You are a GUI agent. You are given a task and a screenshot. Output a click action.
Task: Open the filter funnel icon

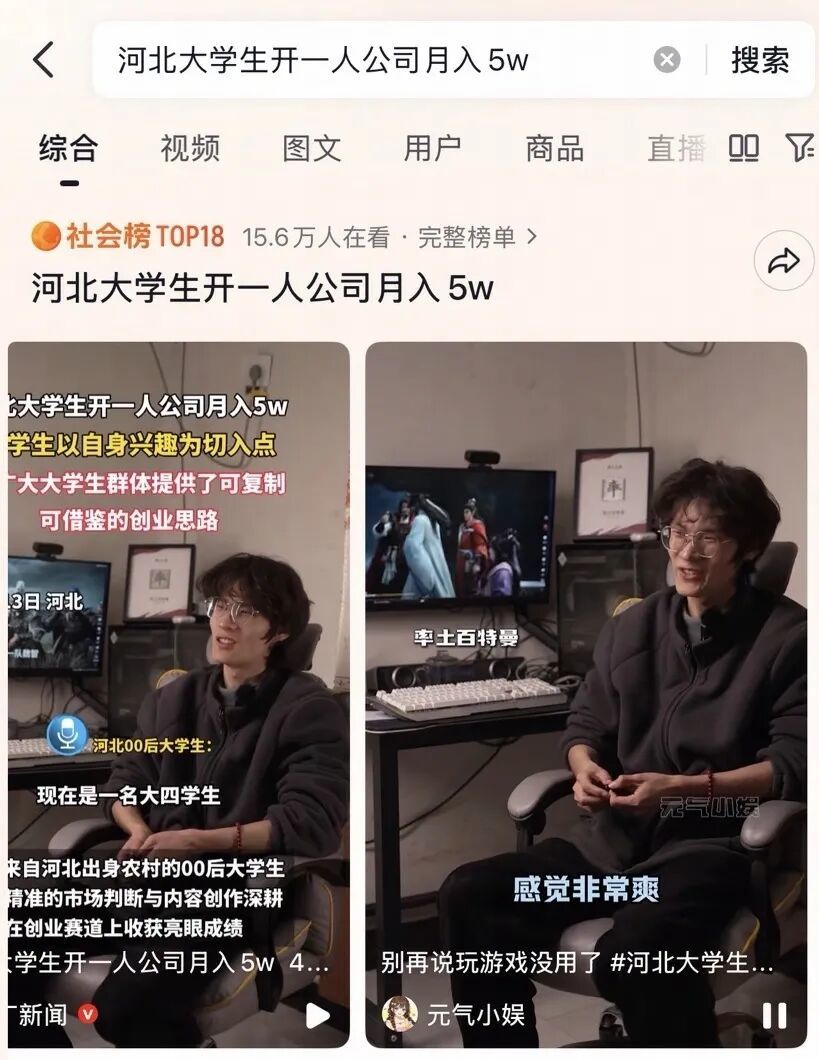point(799,148)
